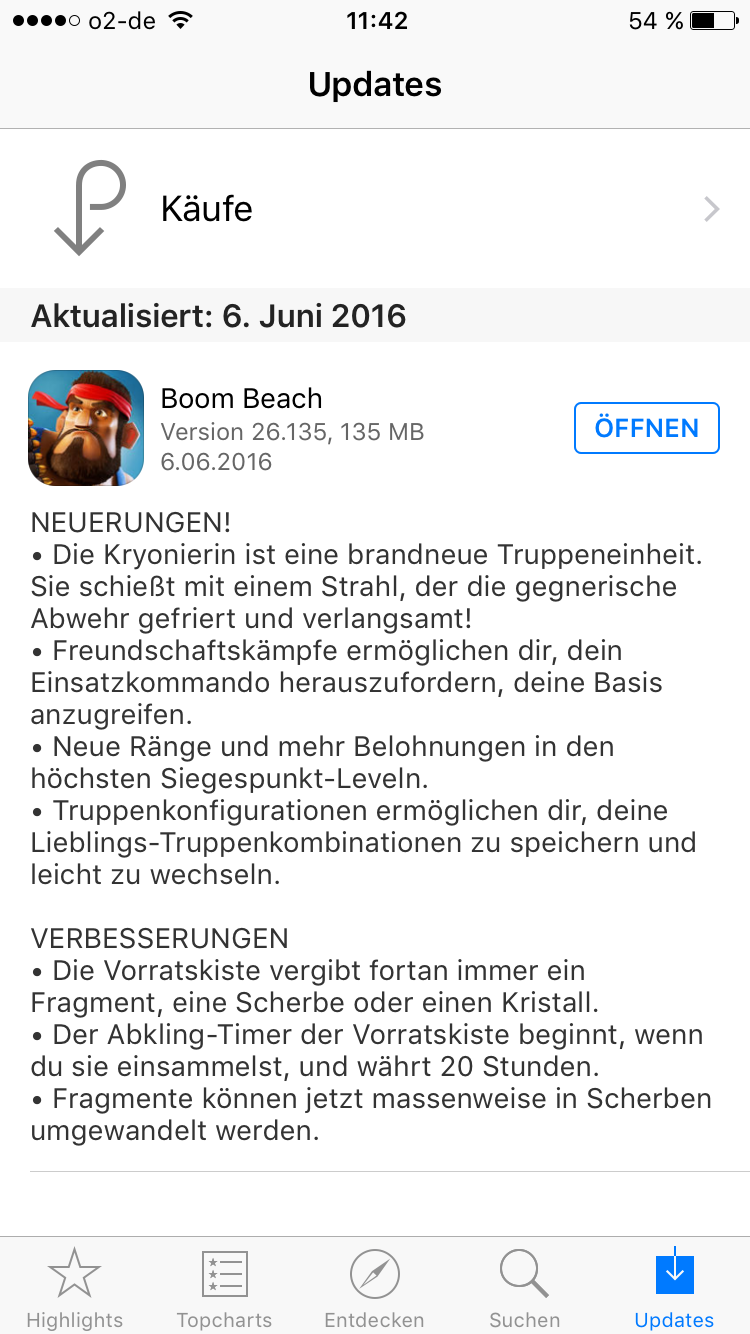750x1334 pixels.
Task: Switch to the Highlights tab
Action: coord(75,1288)
